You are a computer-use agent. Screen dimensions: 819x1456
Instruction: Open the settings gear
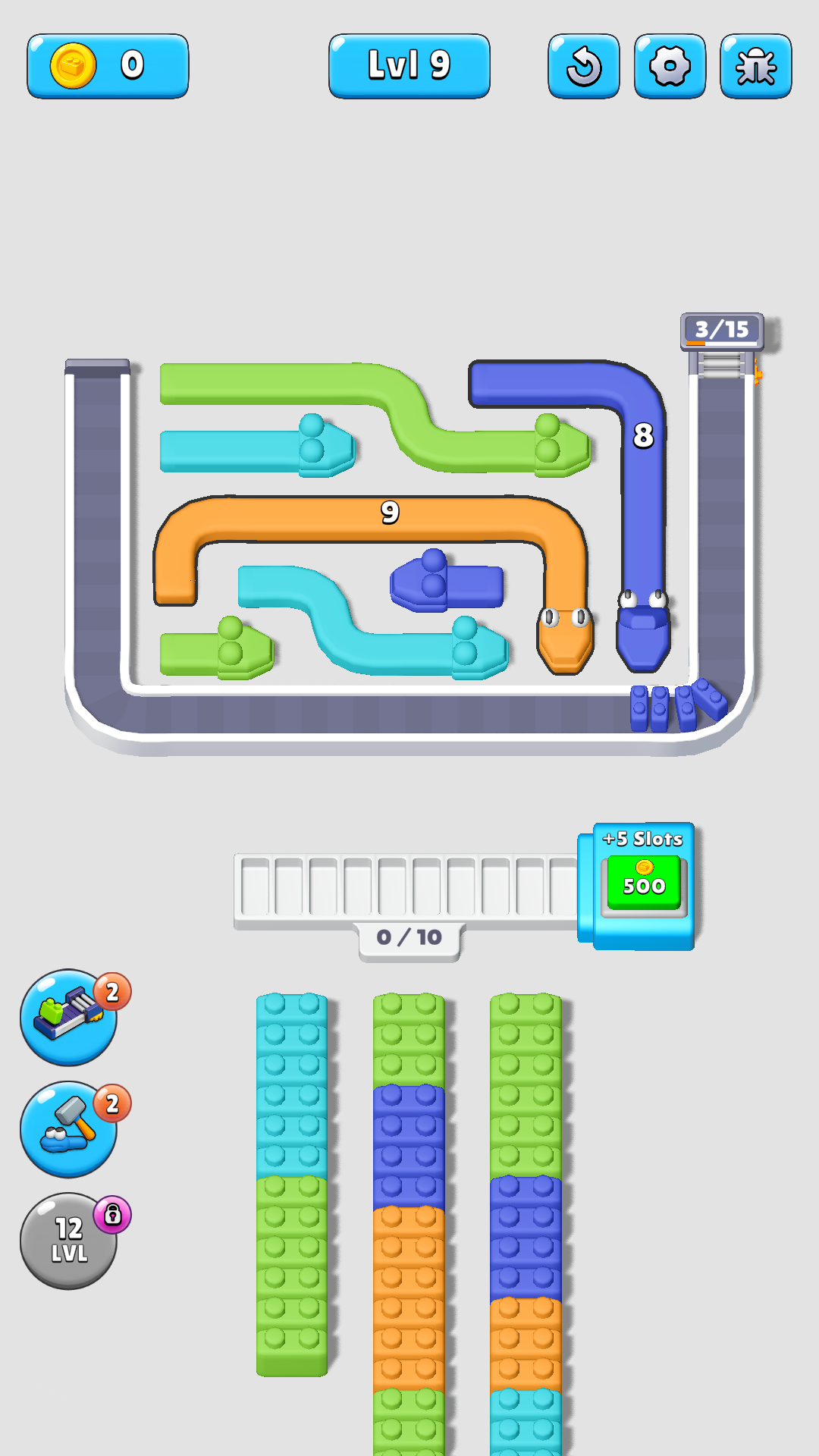point(670,66)
